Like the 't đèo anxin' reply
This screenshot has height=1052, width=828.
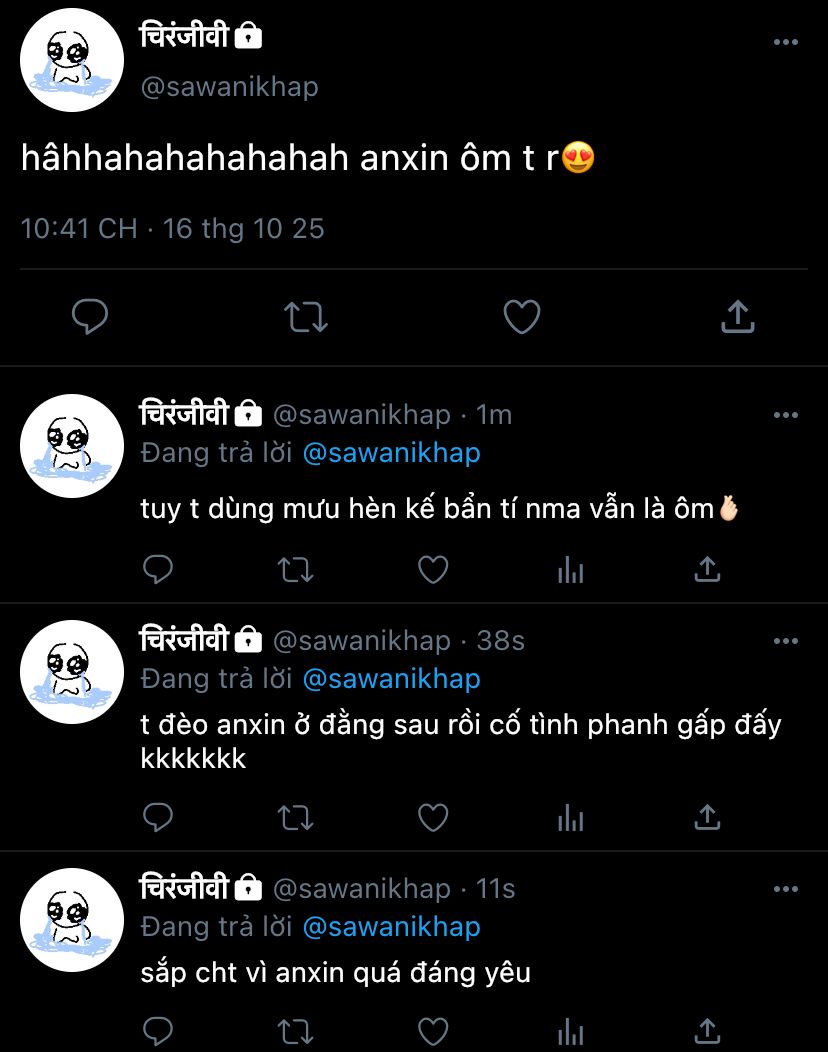click(432, 818)
